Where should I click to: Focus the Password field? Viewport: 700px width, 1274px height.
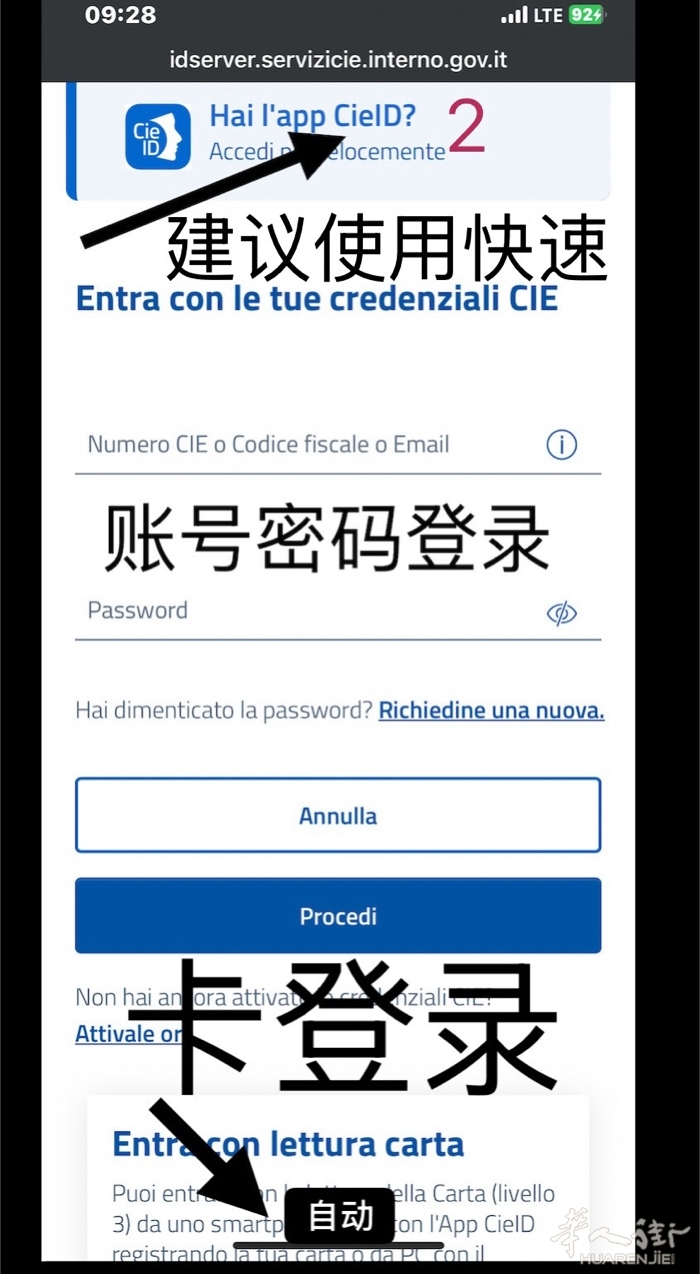point(300,611)
